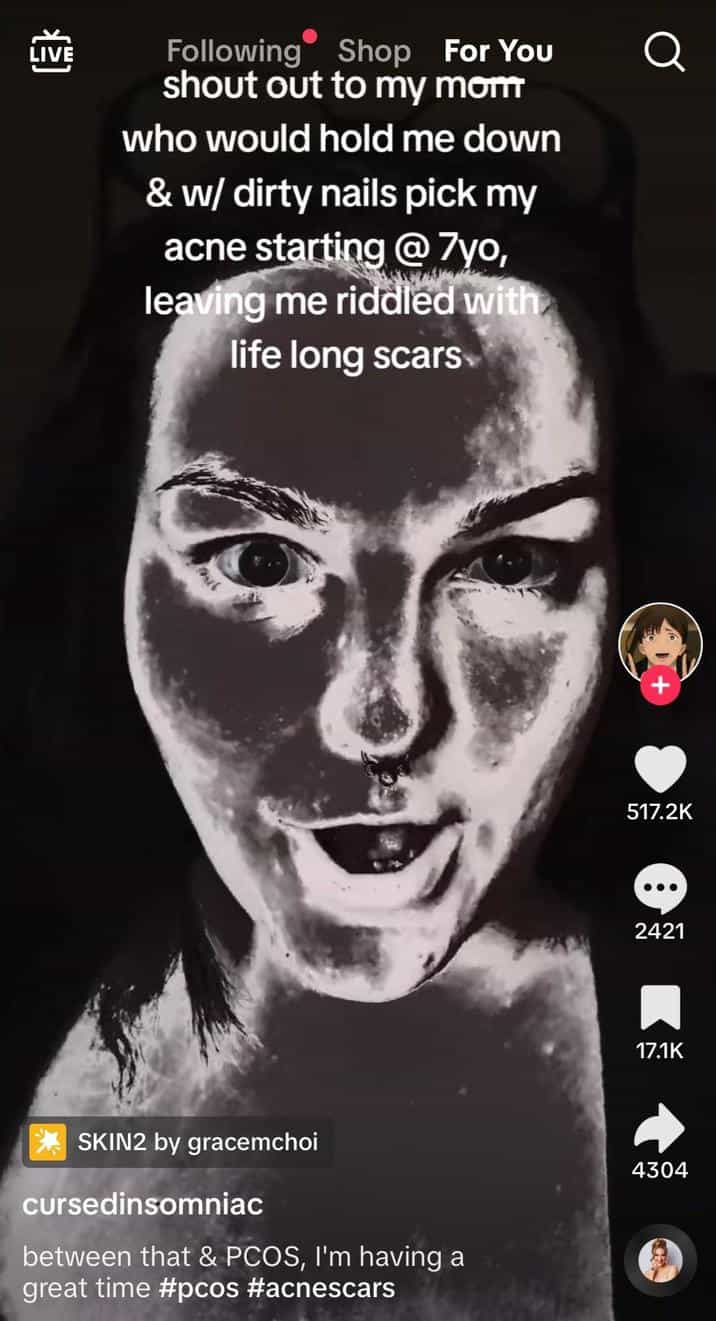Open the LIVE icon

(52, 50)
